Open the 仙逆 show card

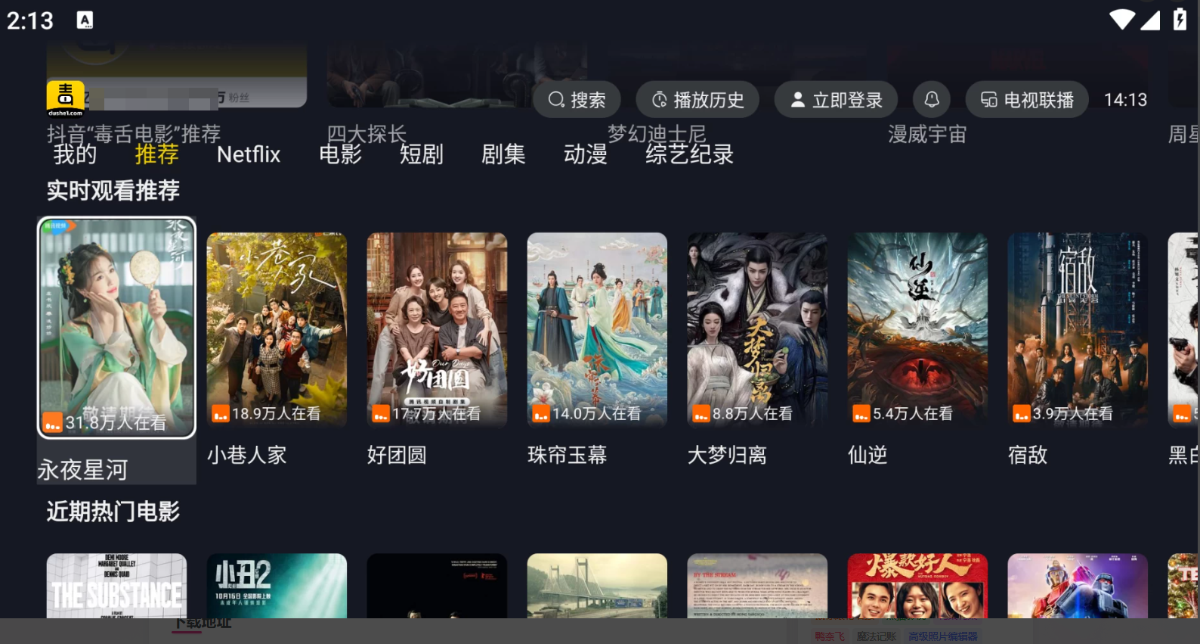[917, 328]
